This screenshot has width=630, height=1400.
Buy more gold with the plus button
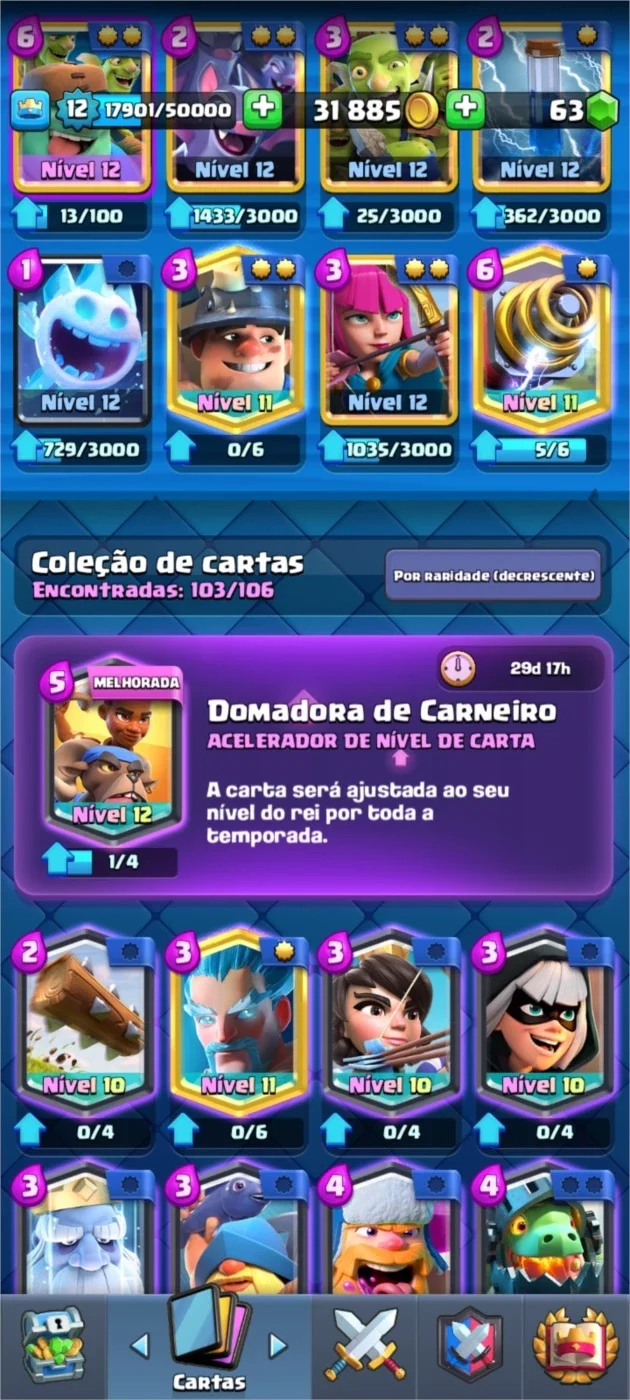(x=465, y=108)
